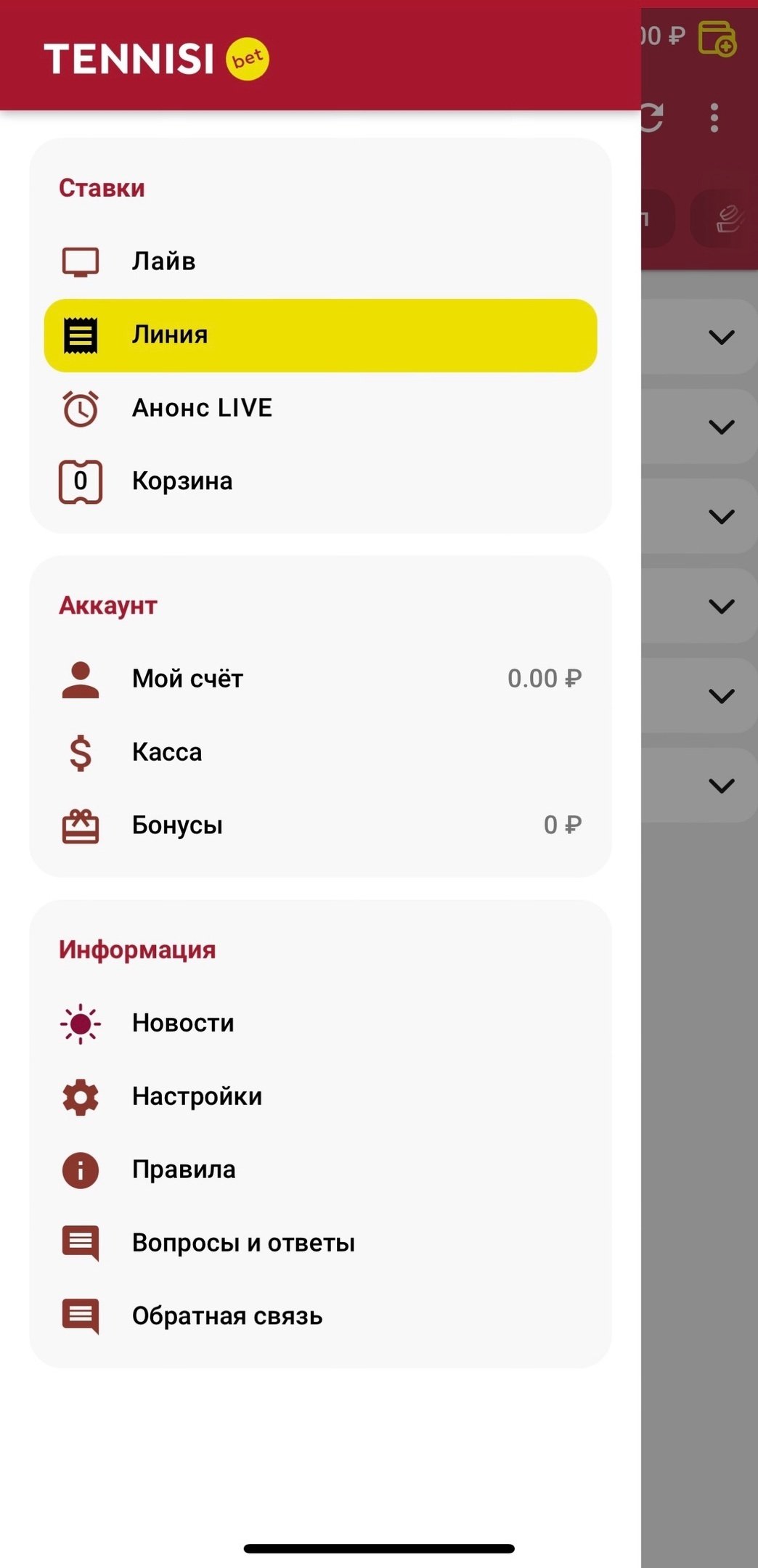This screenshot has height=1568, width=758.
Task: Open the Корзина bet slip
Action: [x=182, y=481]
